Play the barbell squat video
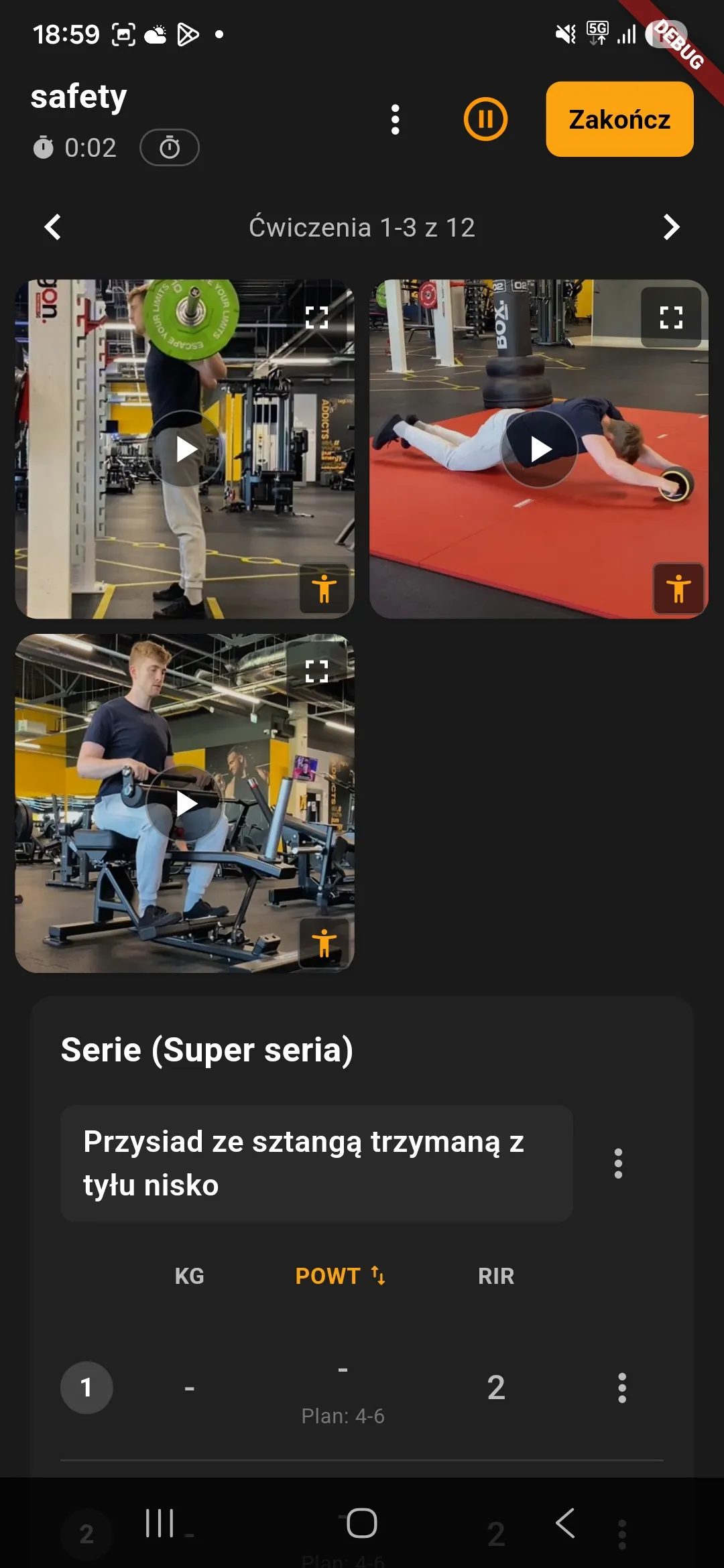 [185, 449]
